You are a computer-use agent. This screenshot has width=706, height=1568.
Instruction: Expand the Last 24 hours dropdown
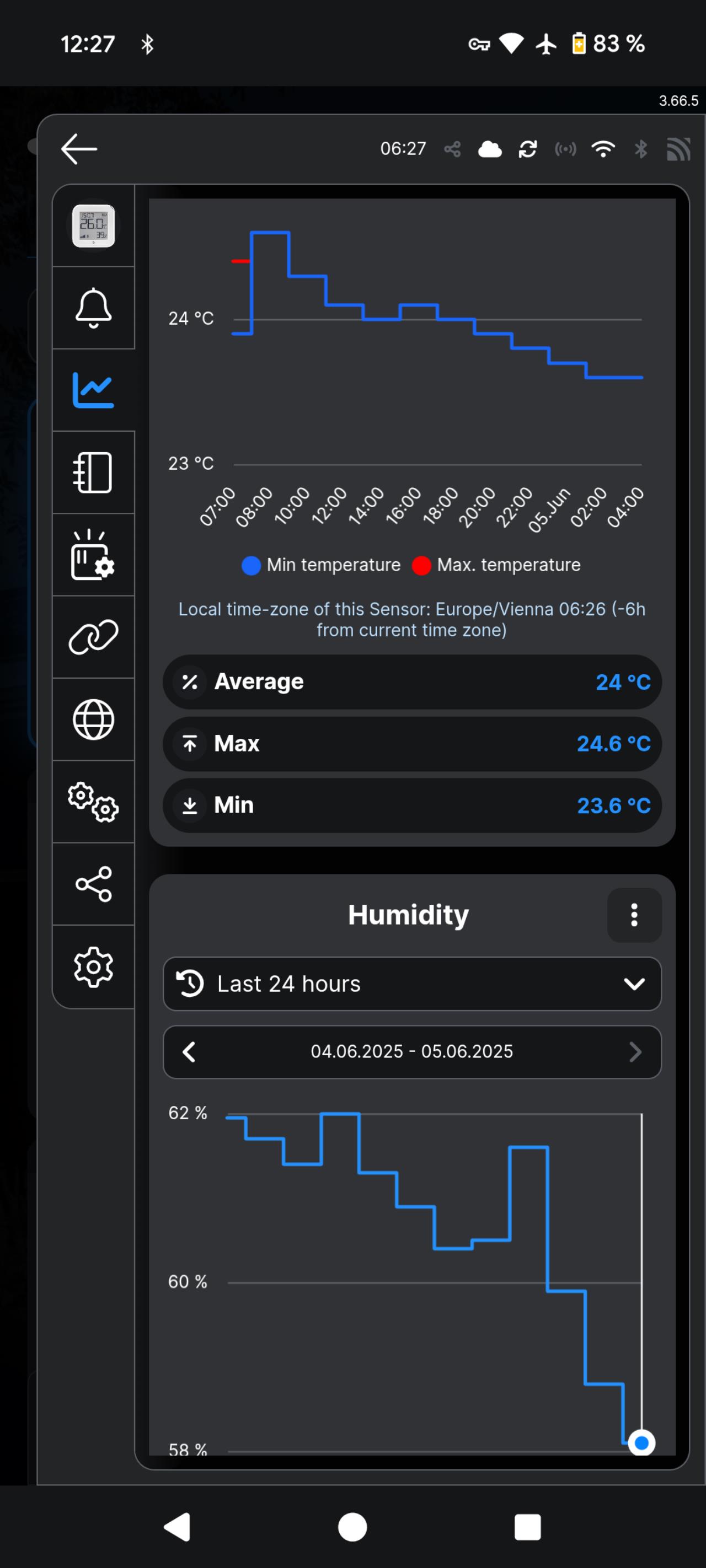tap(413, 984)
